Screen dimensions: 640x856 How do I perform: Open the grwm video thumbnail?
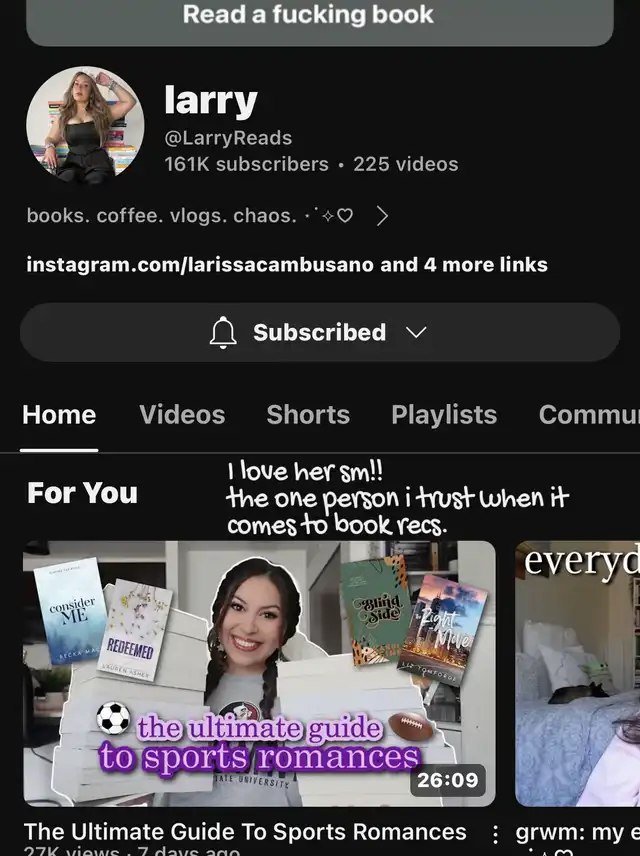pos(577,673)
